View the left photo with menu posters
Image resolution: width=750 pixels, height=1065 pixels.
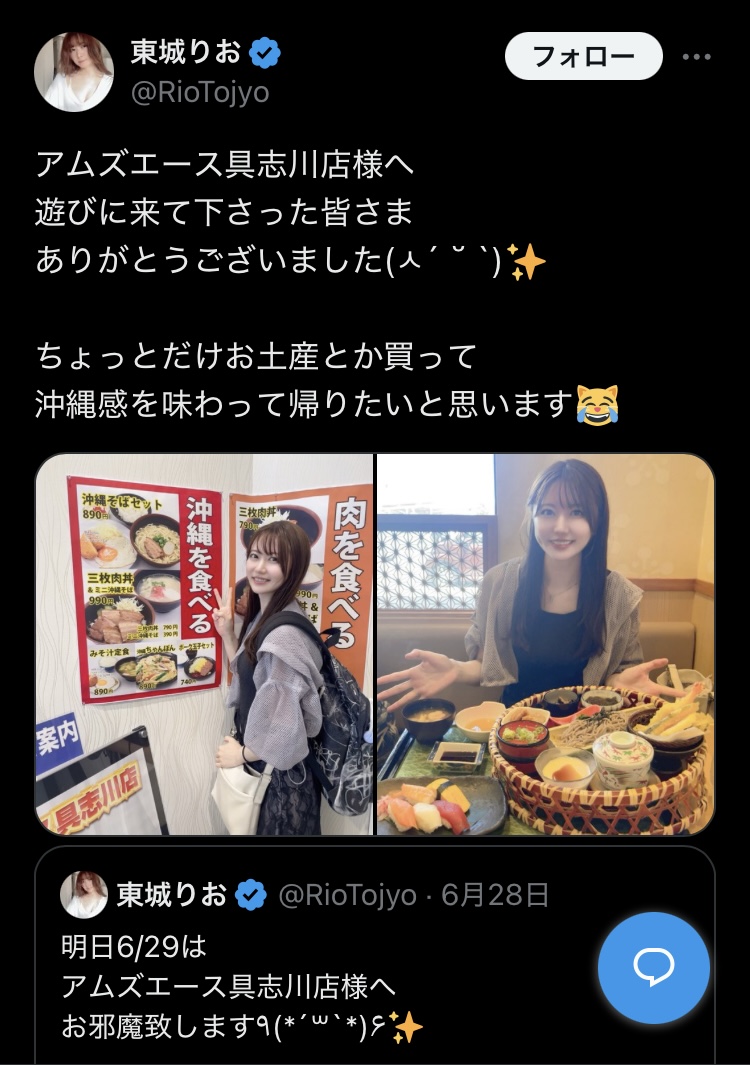204,644
